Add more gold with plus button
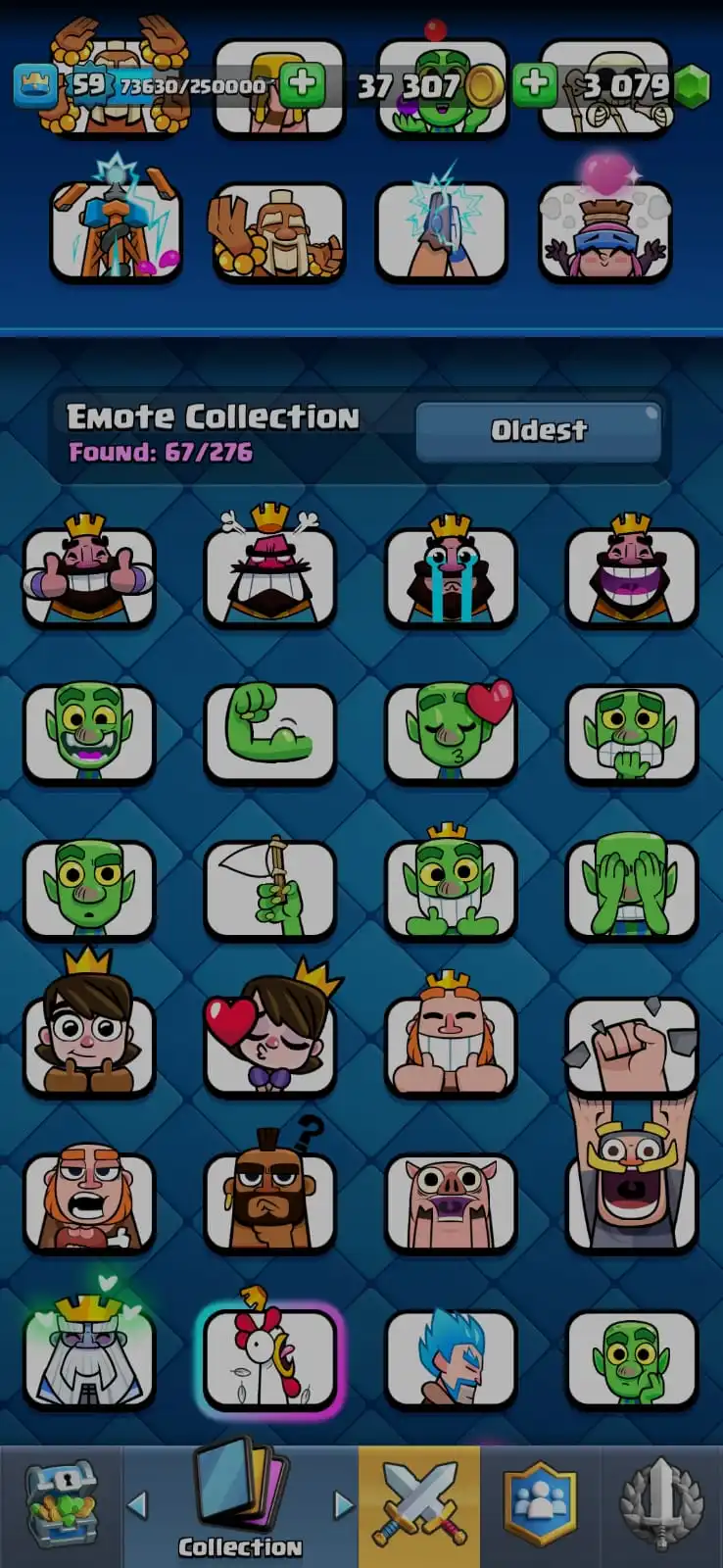Viewport: 723px width, 1568px height. click(302, 85)
